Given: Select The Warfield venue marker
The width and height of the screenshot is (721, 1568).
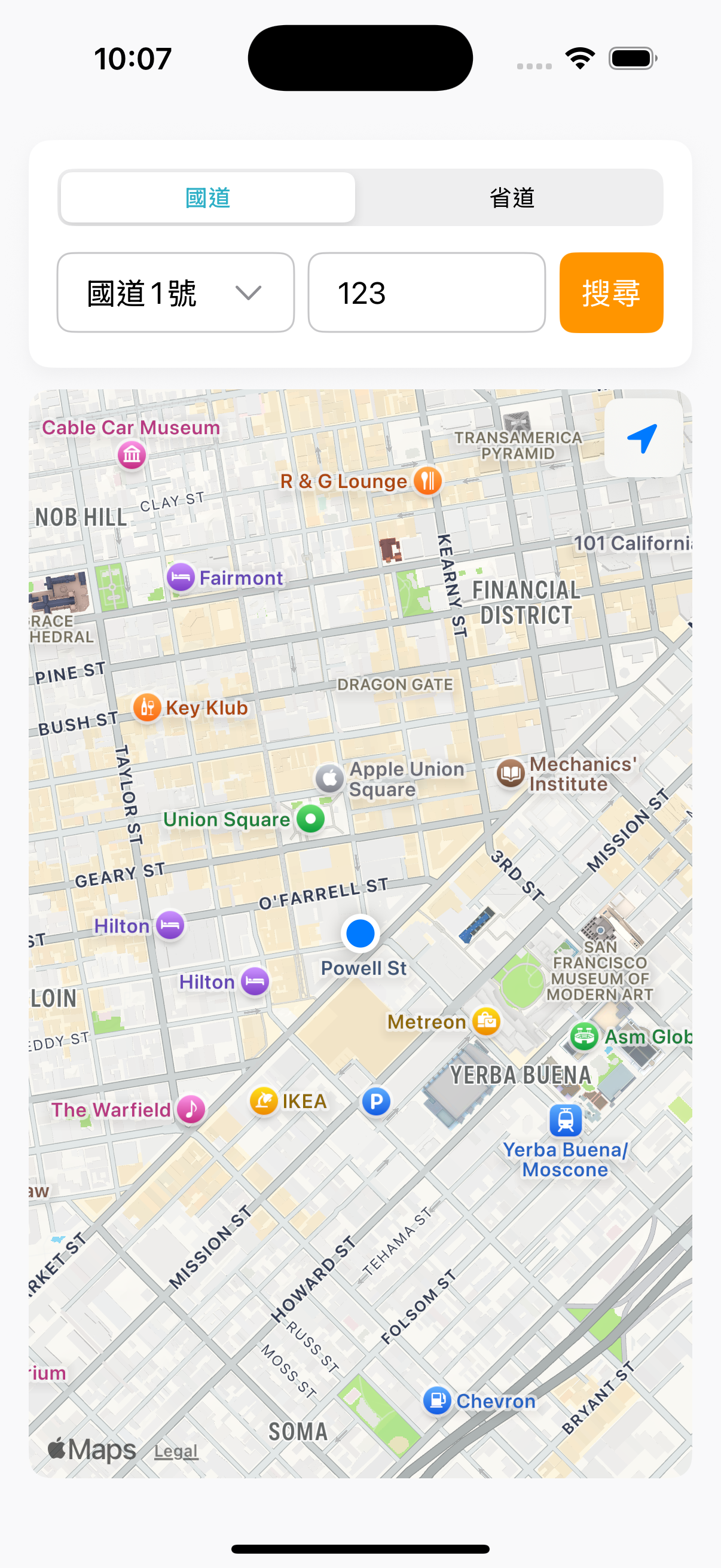Looking at the screenshot, I should point(191,1109).
